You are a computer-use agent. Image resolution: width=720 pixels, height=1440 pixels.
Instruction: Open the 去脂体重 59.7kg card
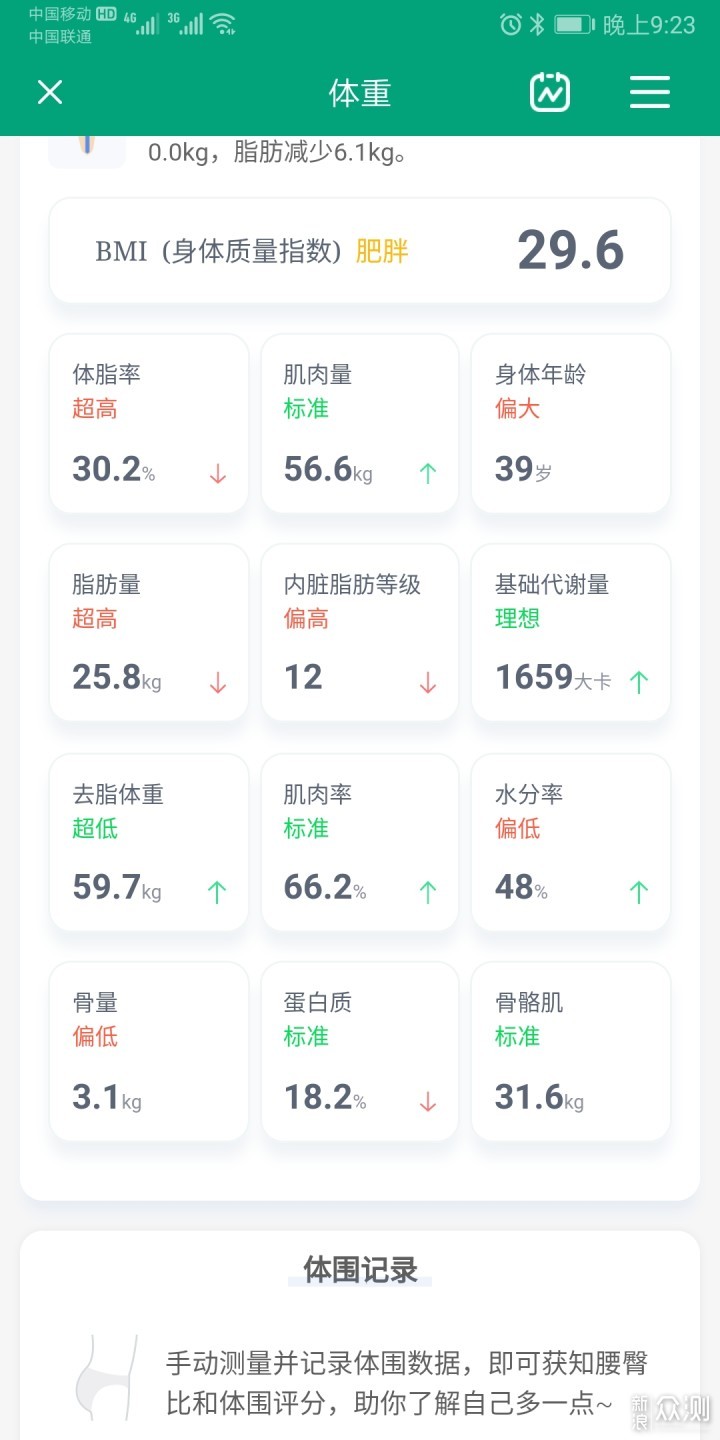pyautogui.click(x=149, y=843)
